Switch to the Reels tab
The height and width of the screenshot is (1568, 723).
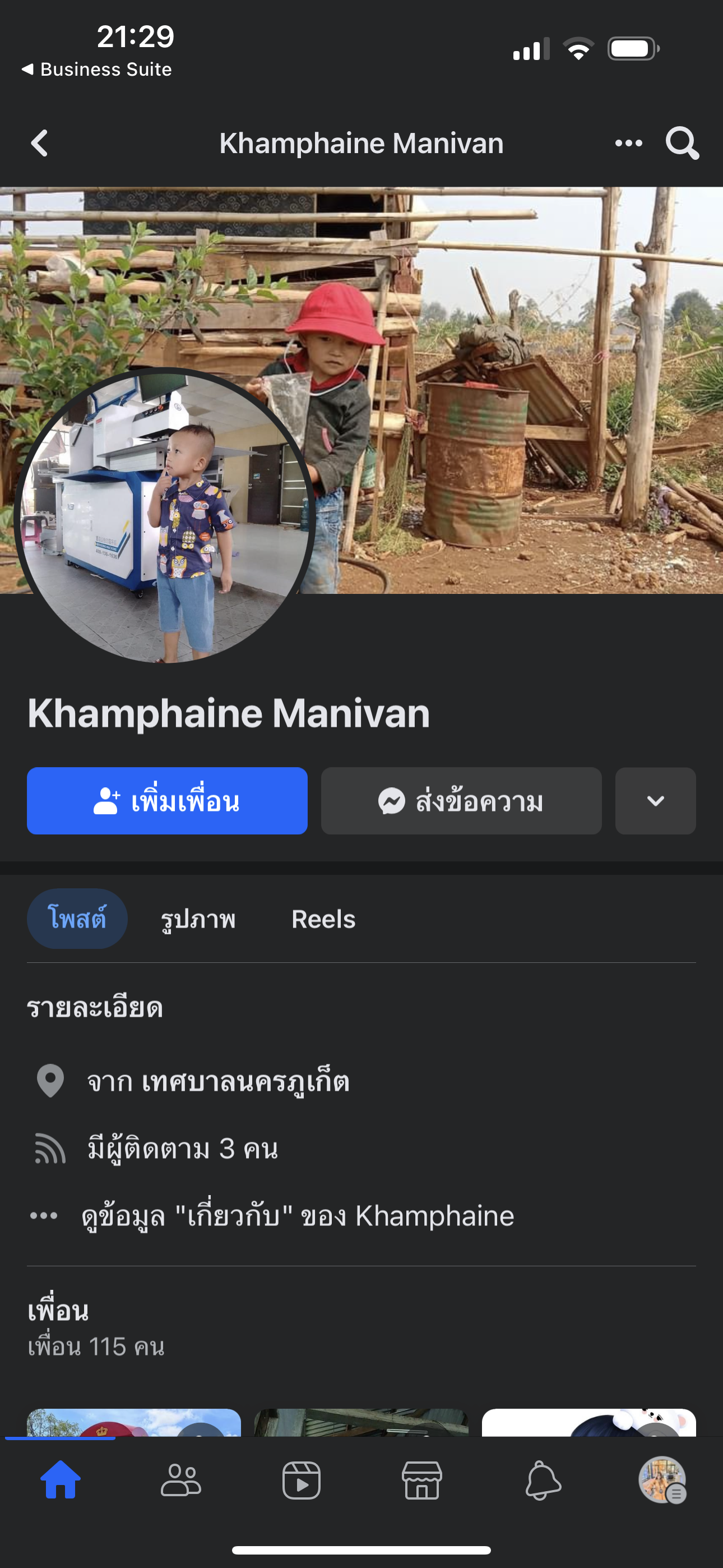(x=323, y=919)
